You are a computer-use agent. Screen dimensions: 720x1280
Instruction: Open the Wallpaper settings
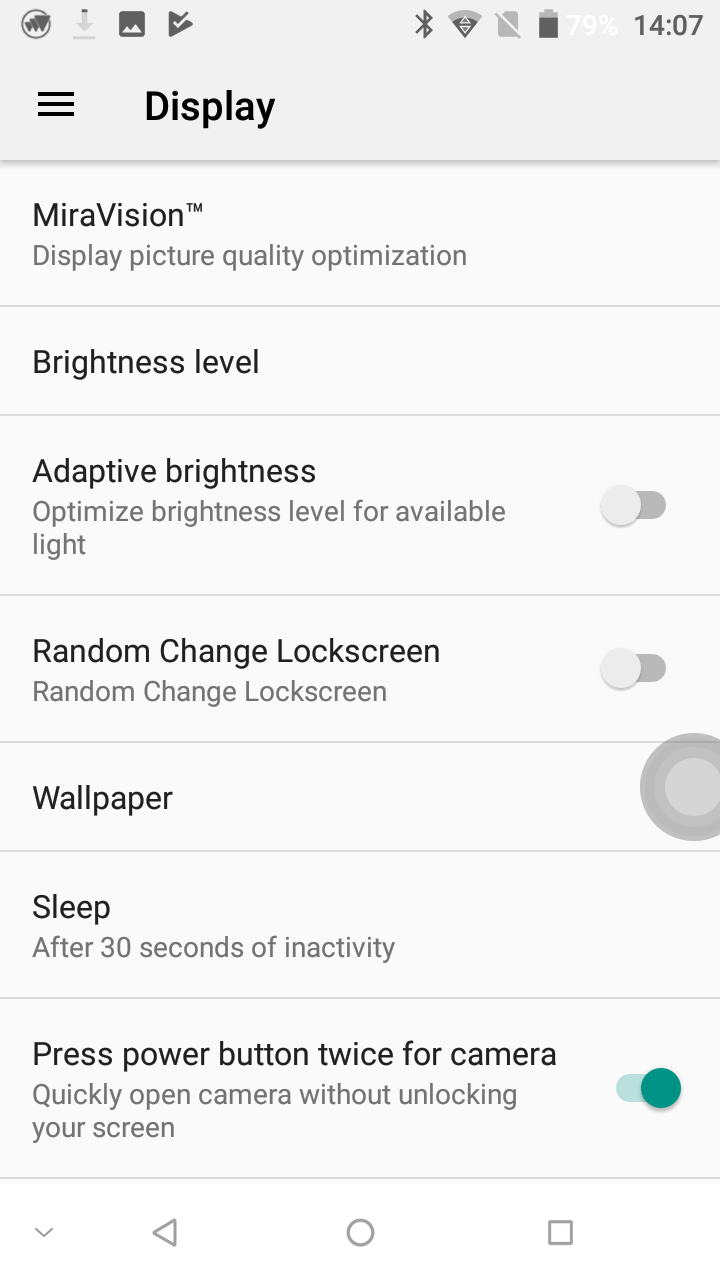coord(360,797)
